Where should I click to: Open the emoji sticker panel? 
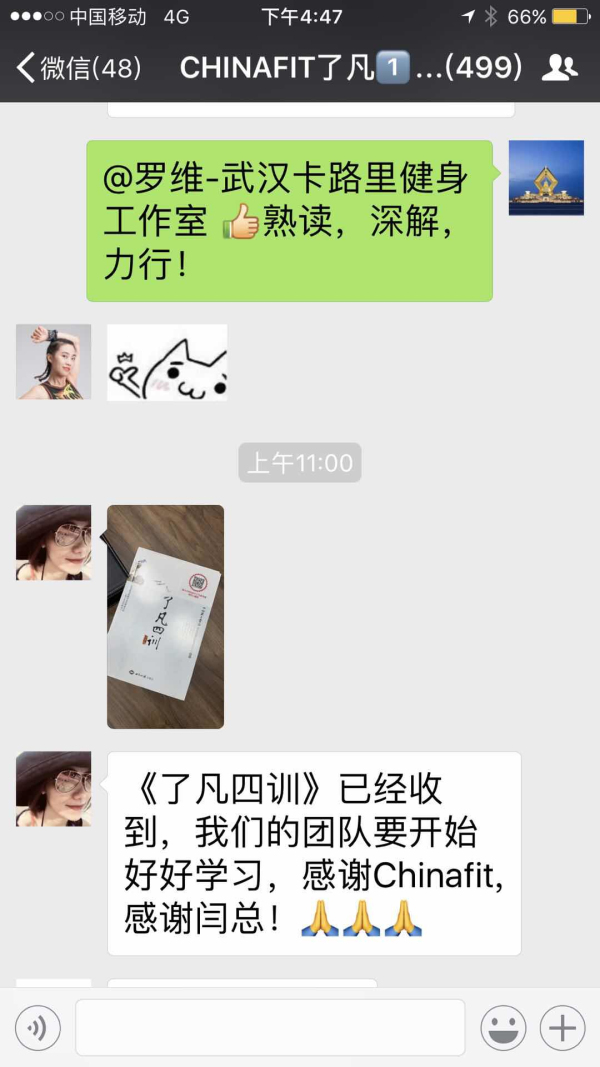click(504, 1027)
